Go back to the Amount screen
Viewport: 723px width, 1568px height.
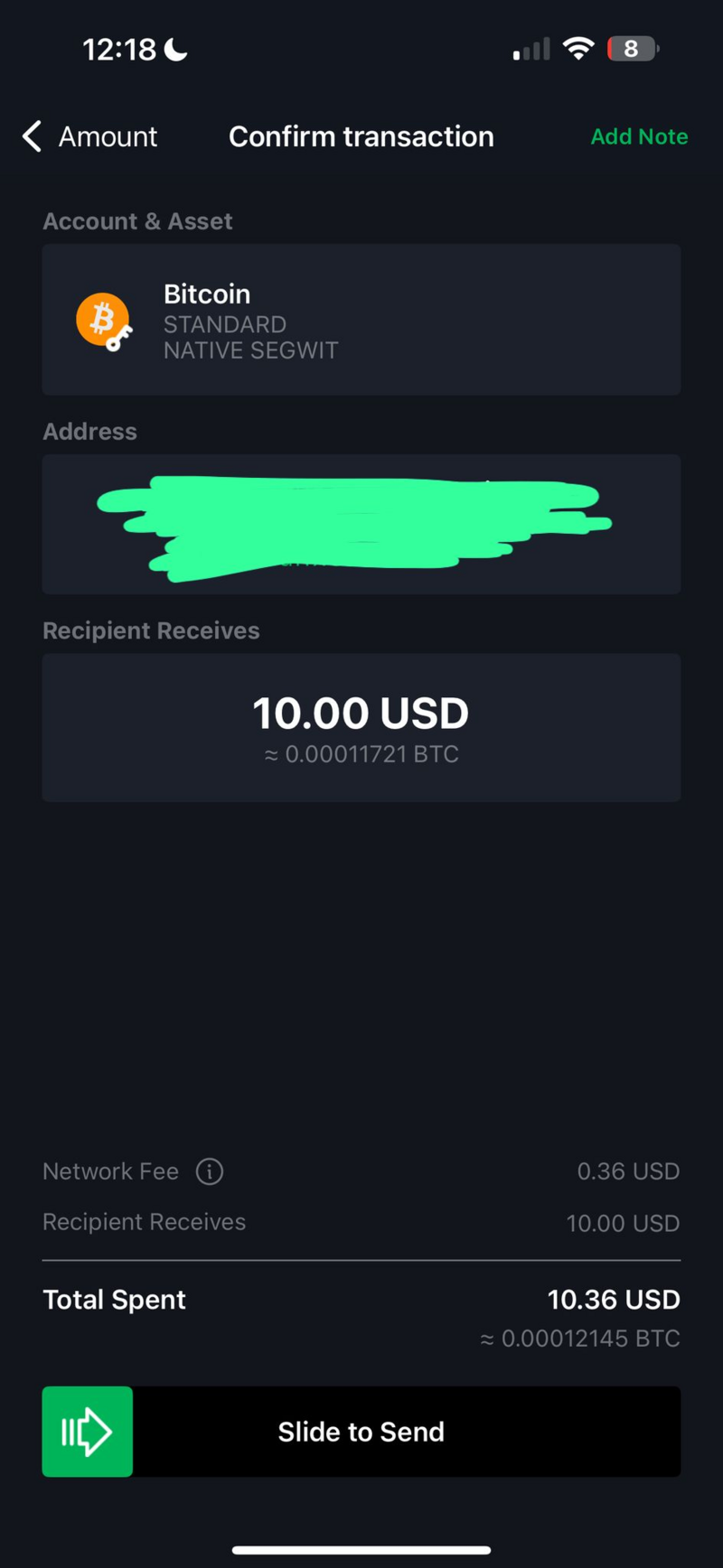[89, 136]
